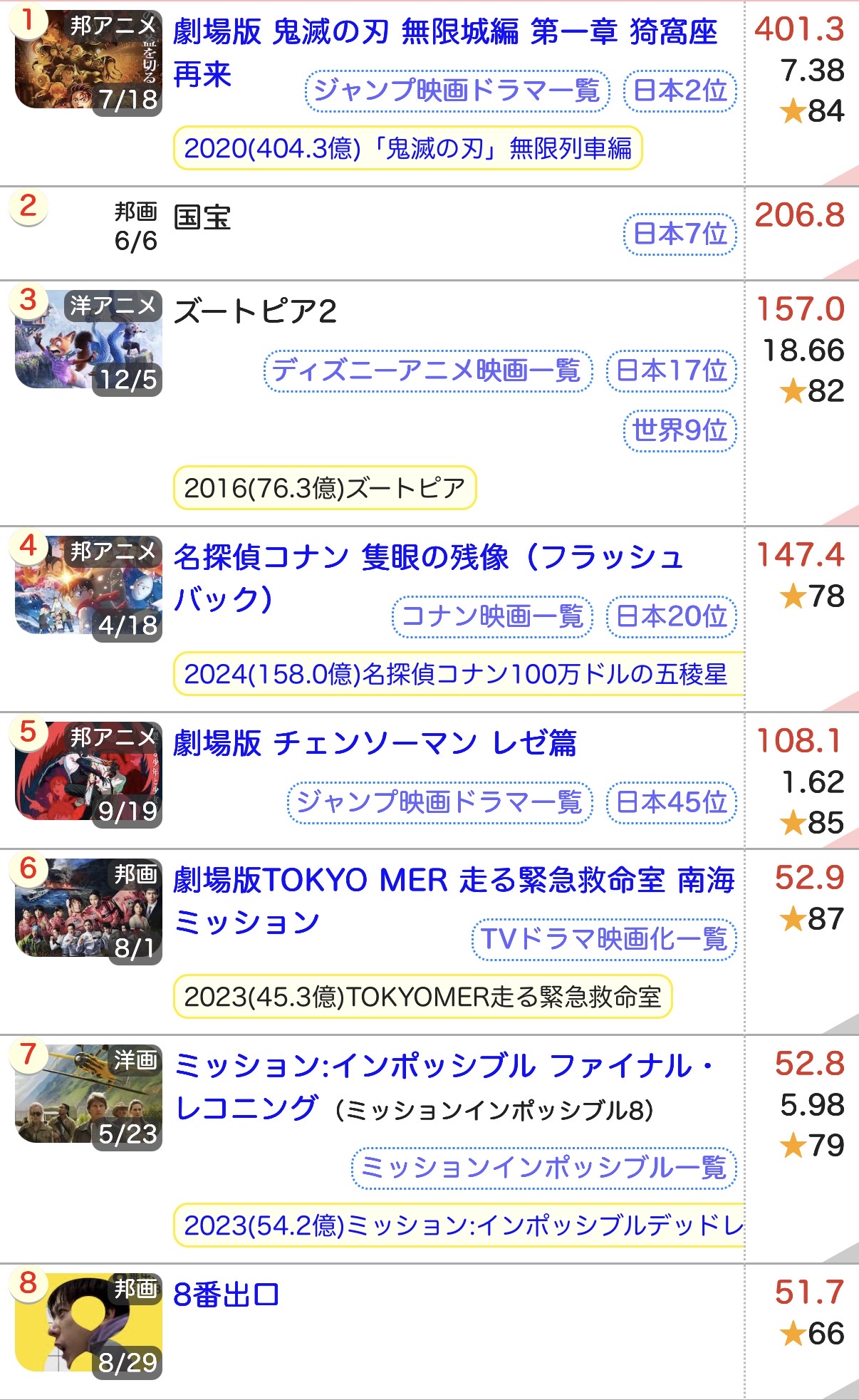The image size is (859, 1400).
Task: Tap the ジャンプ映画ドラマ一覧 chip under 鬼滅の刃
Action: (457, 91)
